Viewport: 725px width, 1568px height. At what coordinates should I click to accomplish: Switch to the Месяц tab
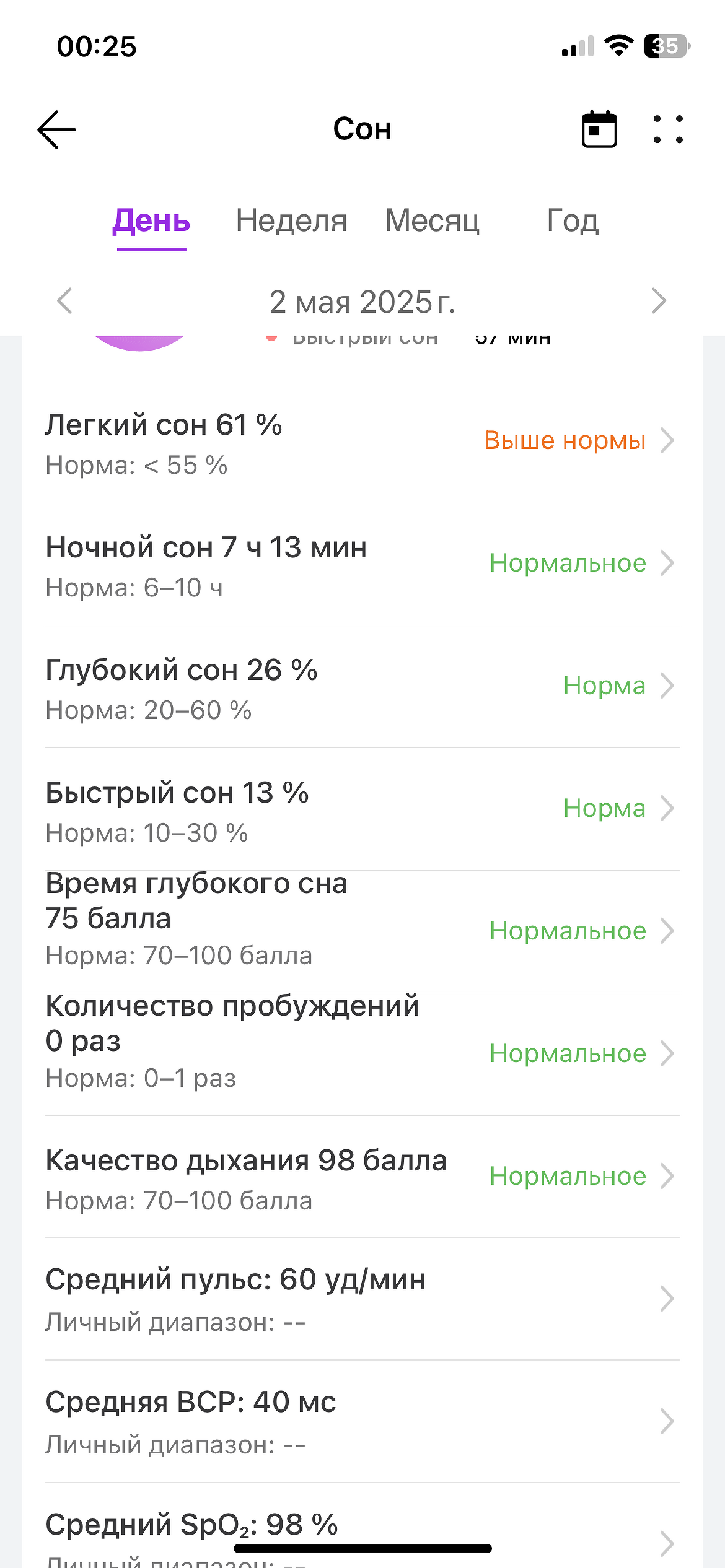[x=432, y=221]
